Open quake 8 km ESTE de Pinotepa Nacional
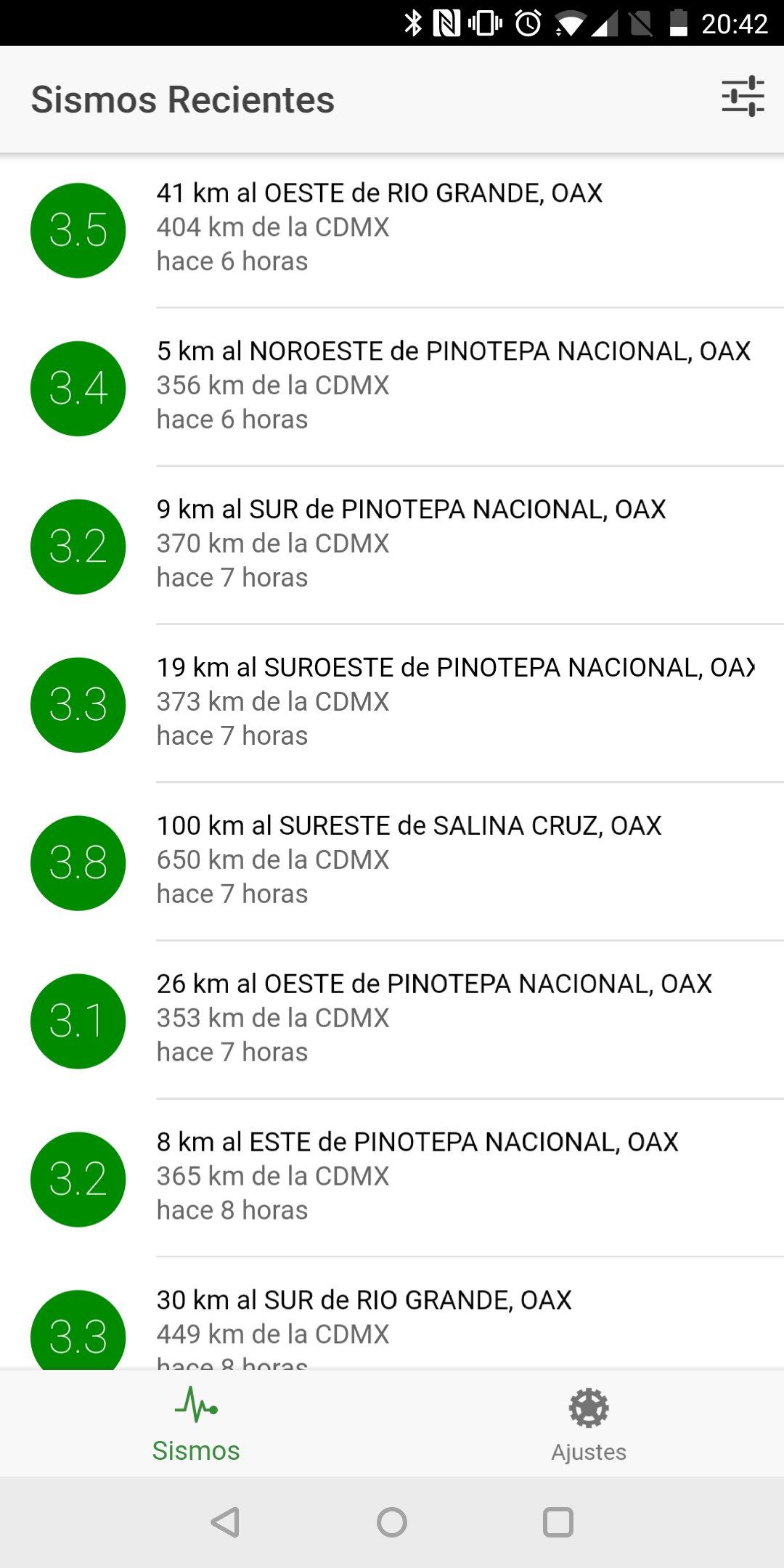The image size is (784, 1568). coord(392,1177)
